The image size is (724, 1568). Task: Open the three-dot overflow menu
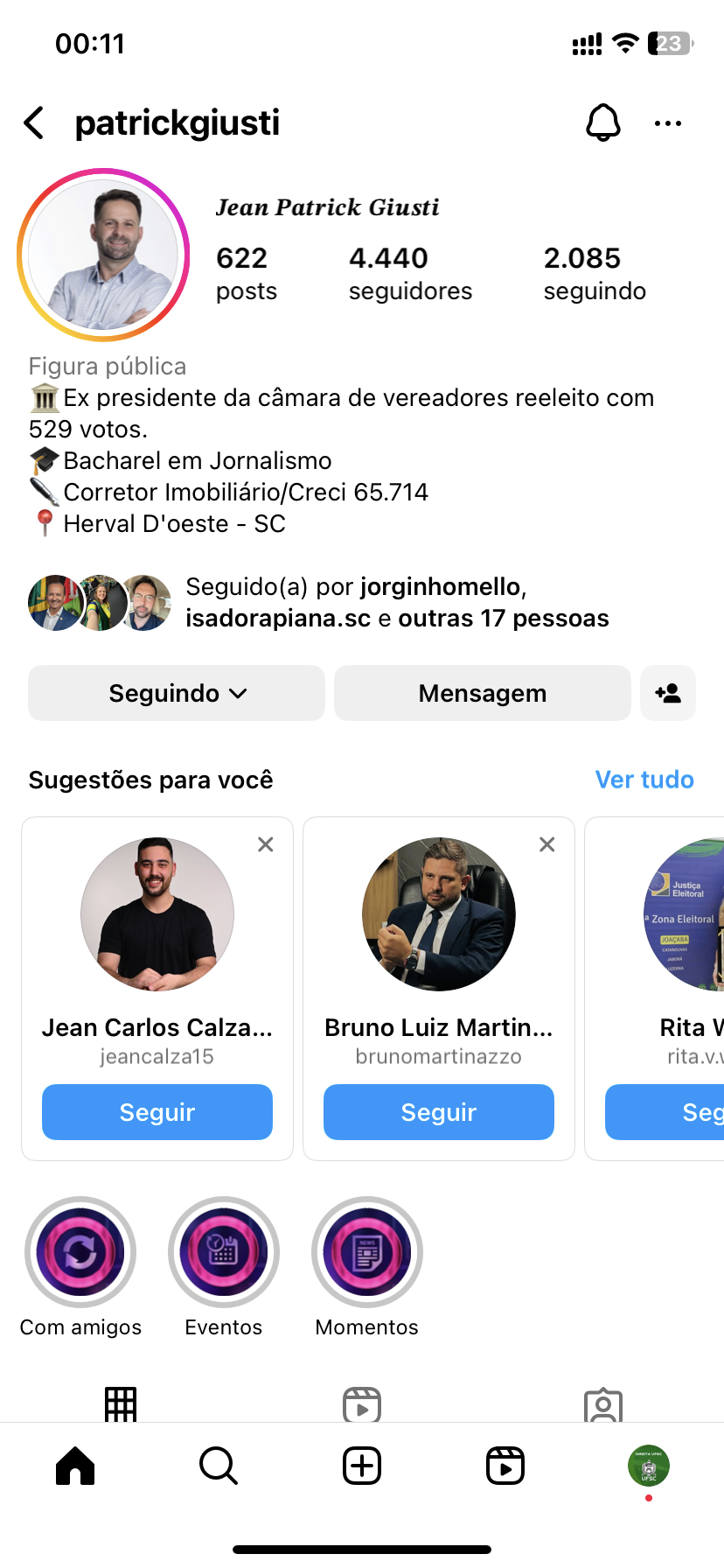click(x=667, y=123)
